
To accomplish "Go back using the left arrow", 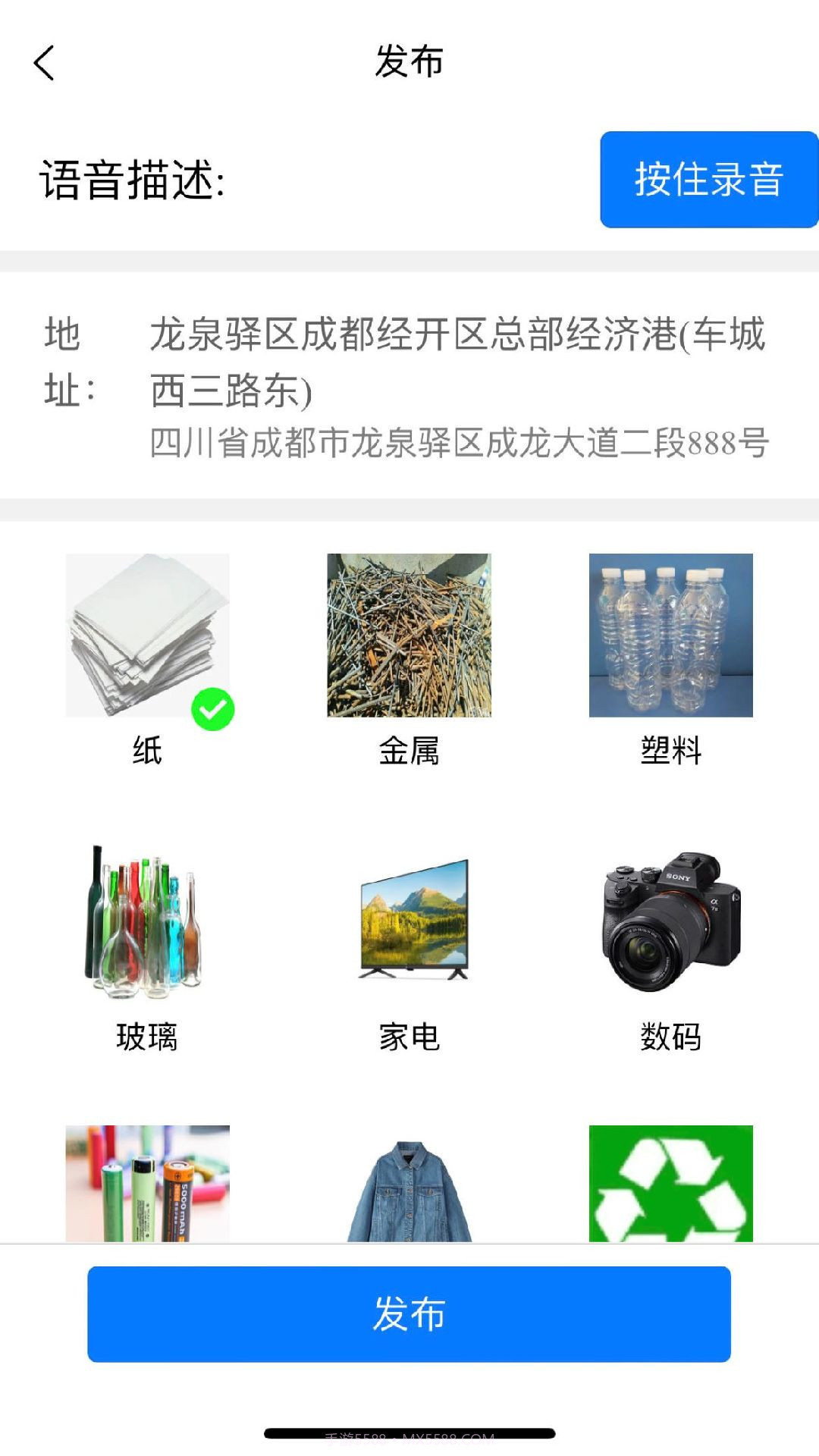I will [x=43, y=62].
